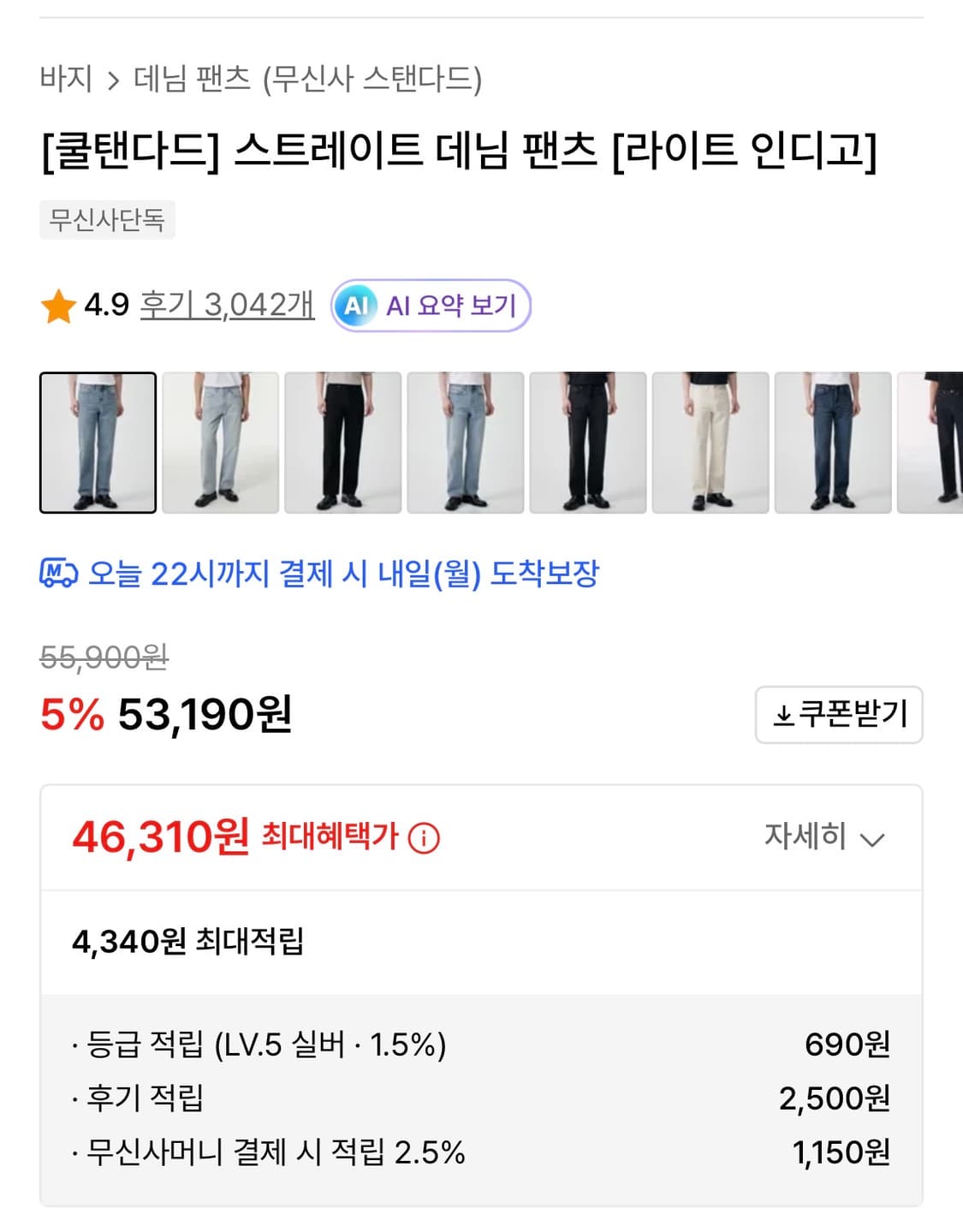Click the 쿠폰받기 button

click(x=837, y=717)
